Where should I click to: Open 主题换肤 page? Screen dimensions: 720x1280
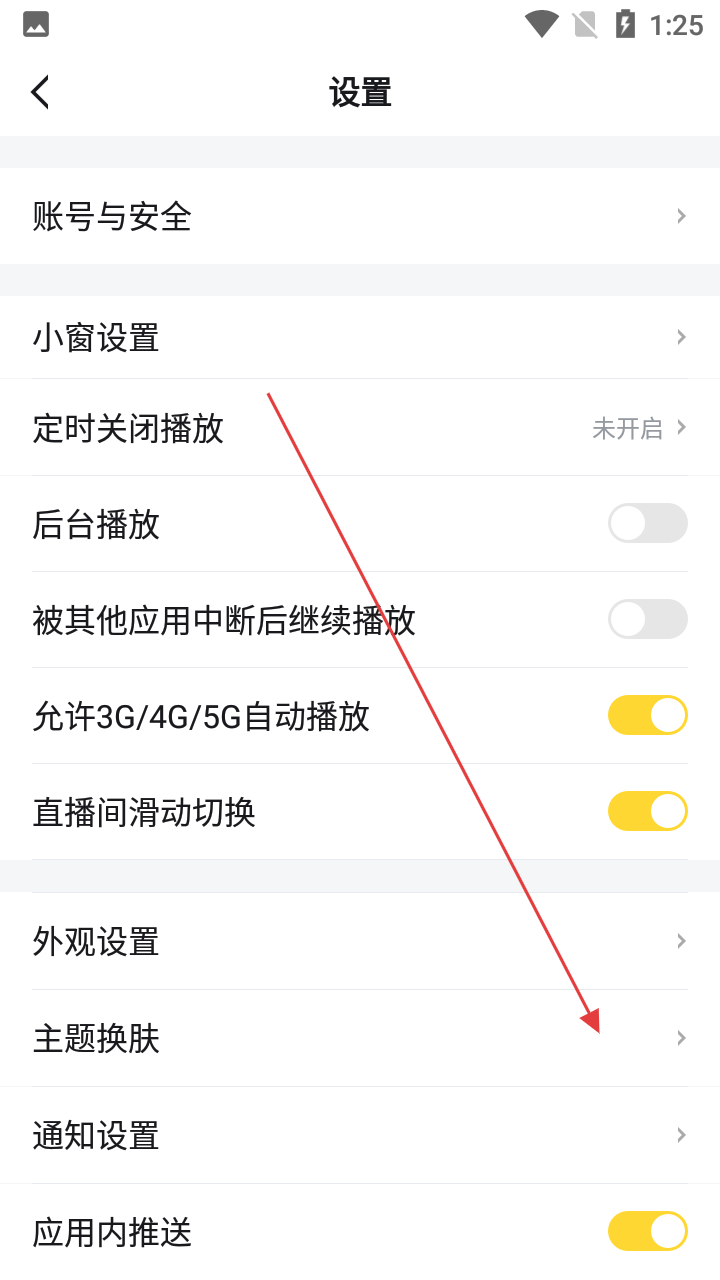click(x=360, y=1038)
